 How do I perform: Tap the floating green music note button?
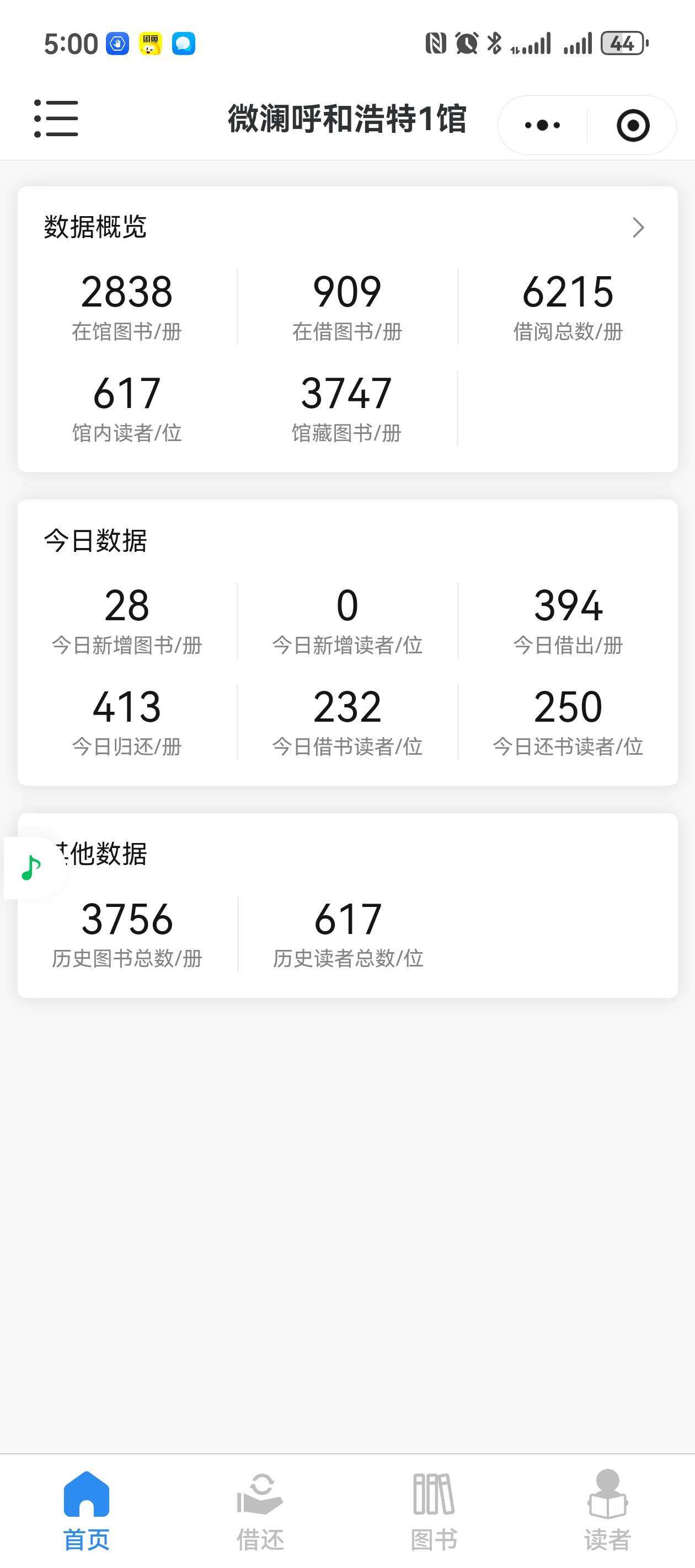(31, 867)
